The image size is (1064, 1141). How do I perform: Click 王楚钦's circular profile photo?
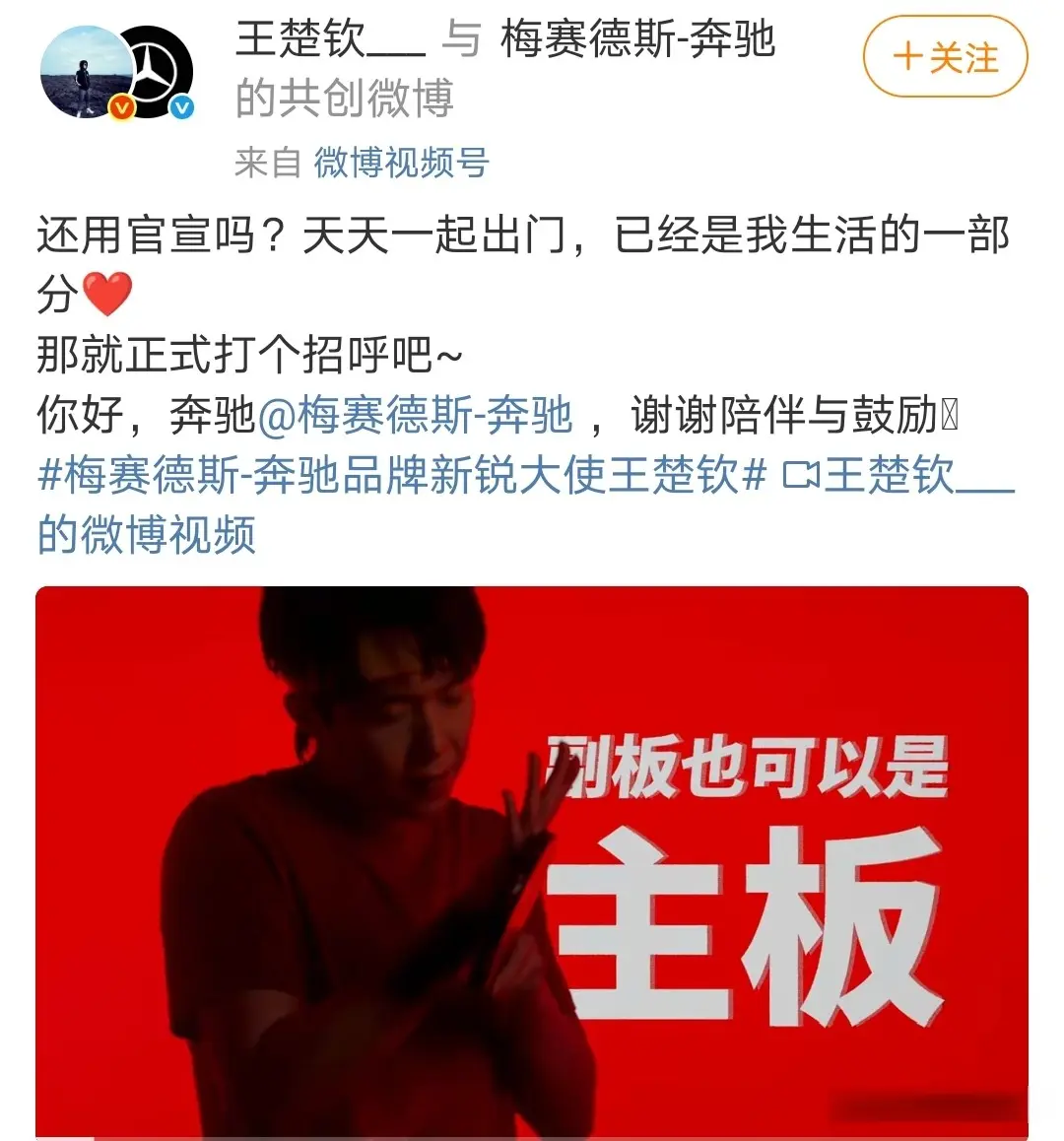87,71
